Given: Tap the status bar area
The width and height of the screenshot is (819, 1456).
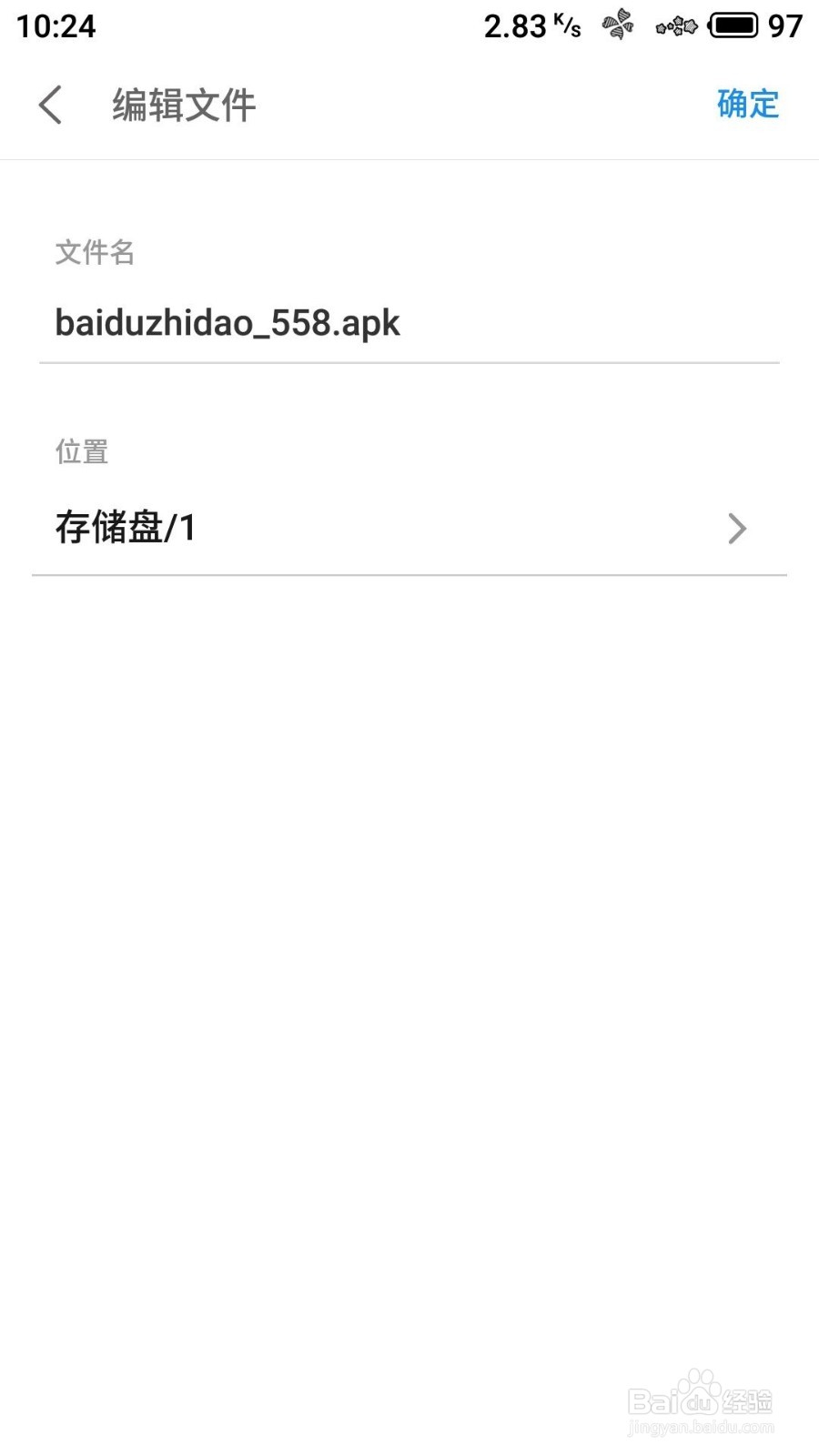Looking at the screenshot, I should pos(409,25).
